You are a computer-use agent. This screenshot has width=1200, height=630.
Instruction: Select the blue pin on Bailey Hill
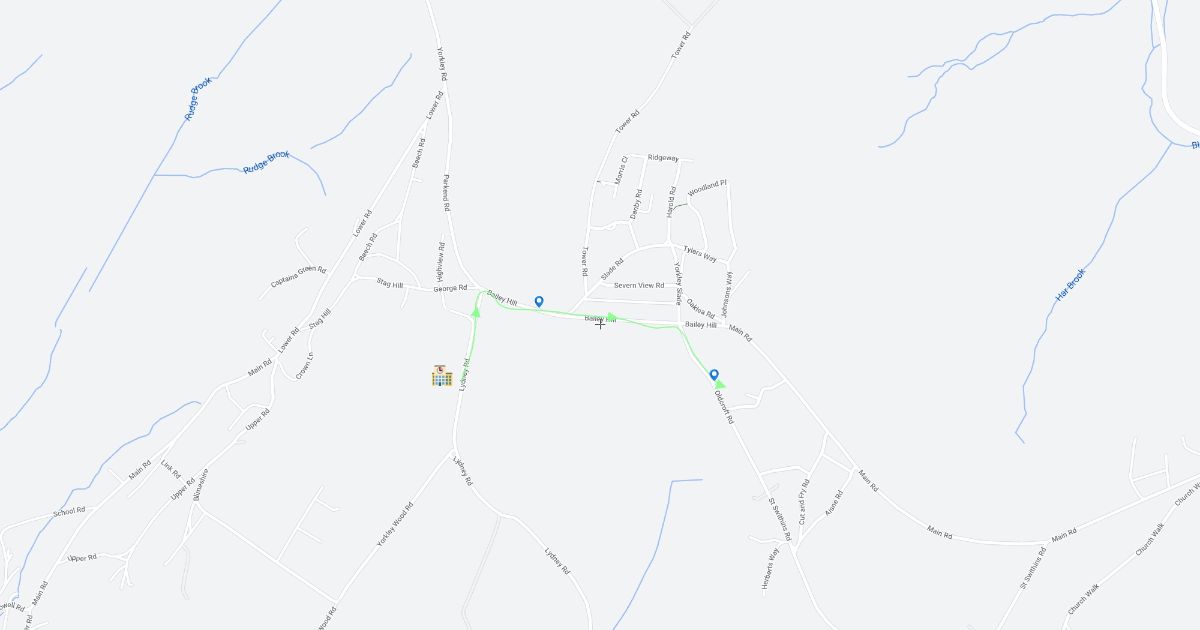[x=539, y=301]
